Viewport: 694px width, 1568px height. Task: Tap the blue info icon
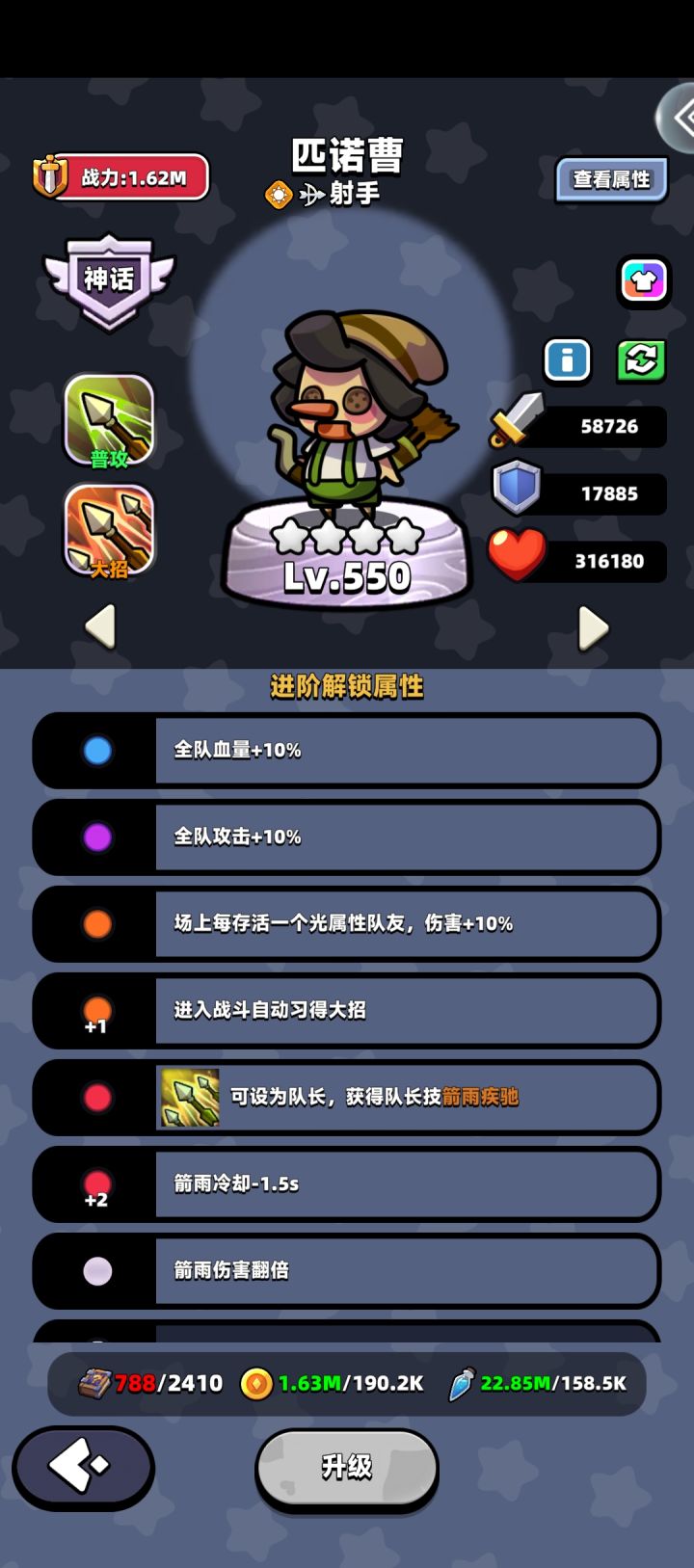(x=567, y=359)
